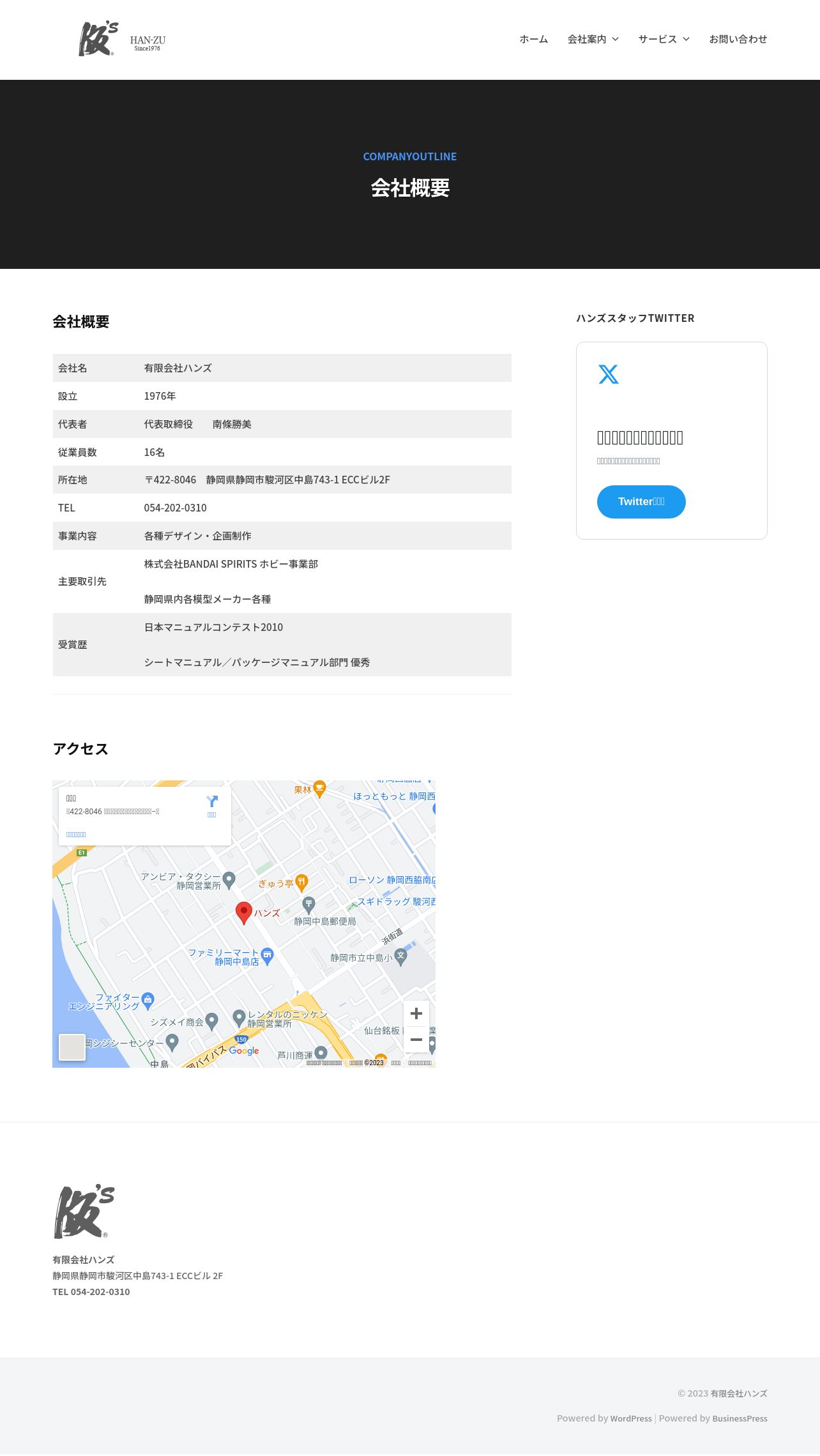
Task: Go to お問い合わせ page
Action: [x=738, y=39]
